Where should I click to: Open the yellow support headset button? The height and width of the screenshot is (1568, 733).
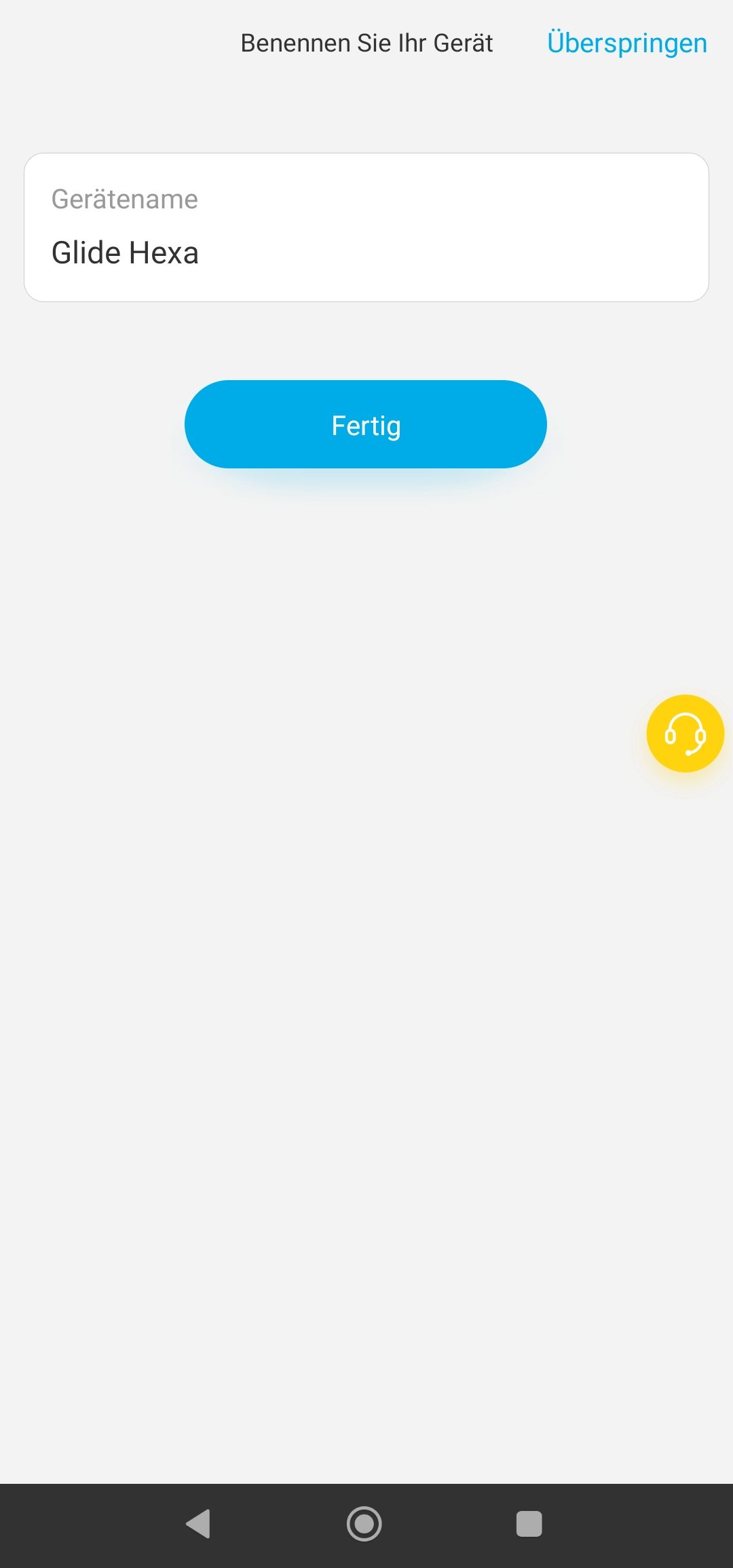click(685, 733)
